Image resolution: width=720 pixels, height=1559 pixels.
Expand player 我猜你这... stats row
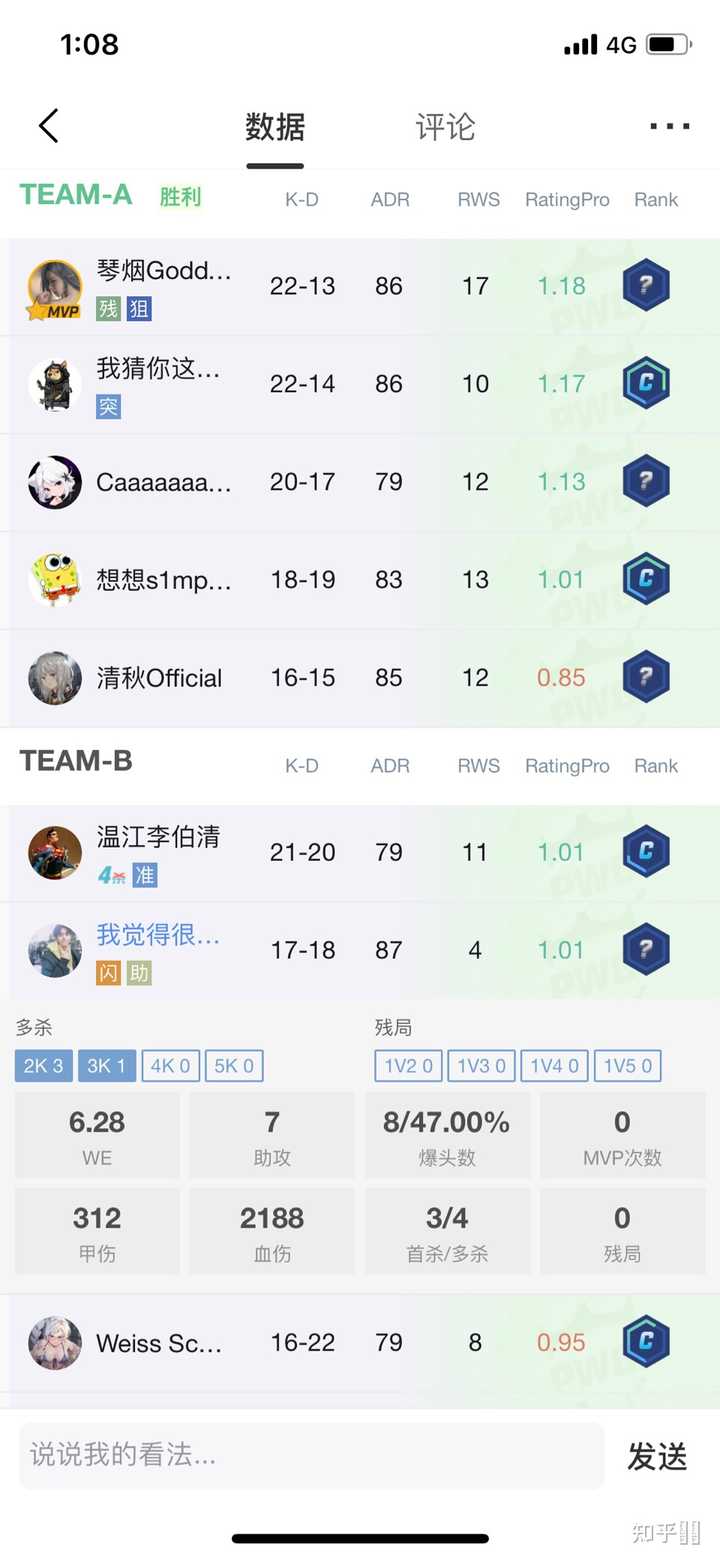pyautogui.click(x=360, y=384)
